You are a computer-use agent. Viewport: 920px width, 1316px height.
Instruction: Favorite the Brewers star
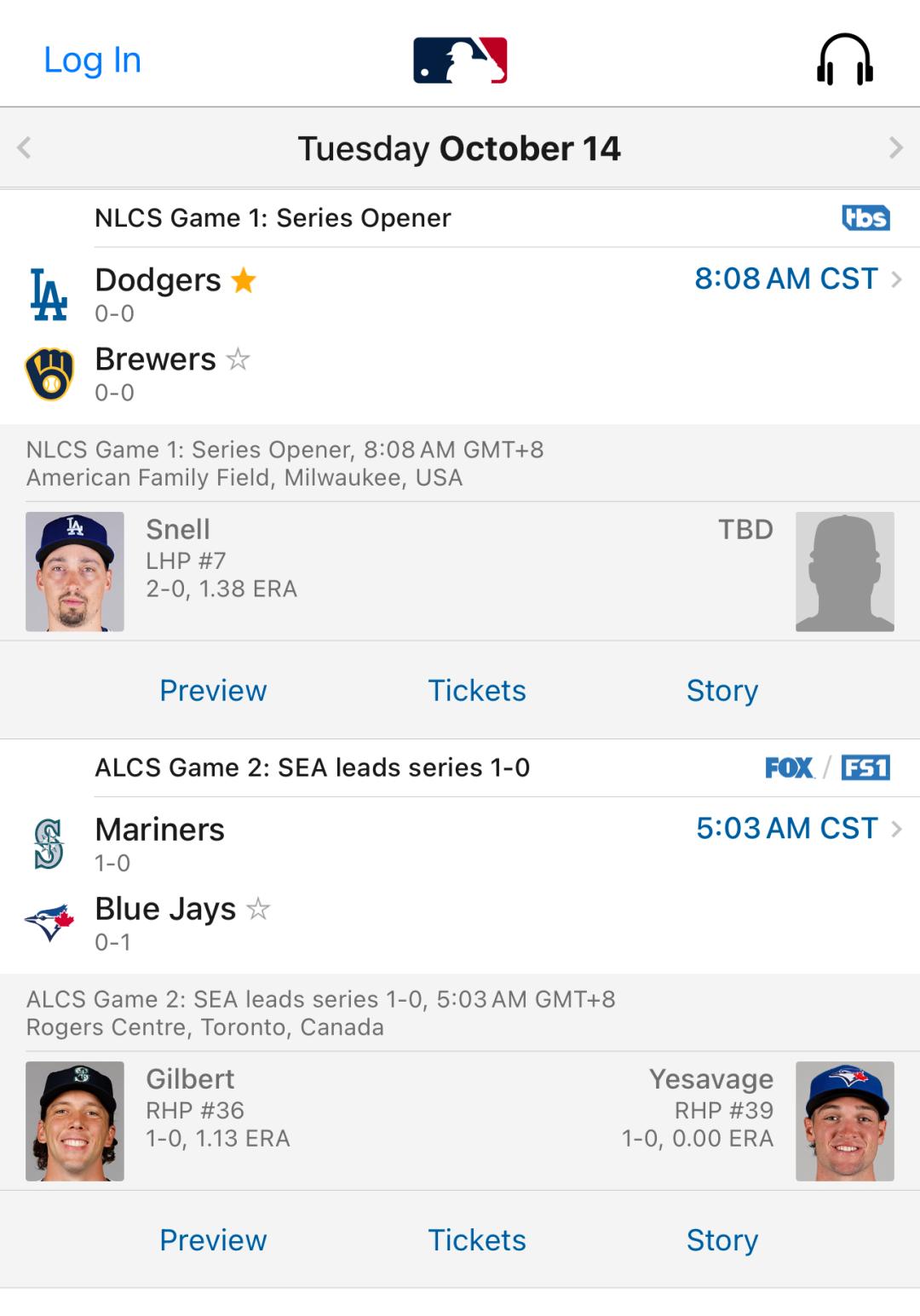coord(238,359)
